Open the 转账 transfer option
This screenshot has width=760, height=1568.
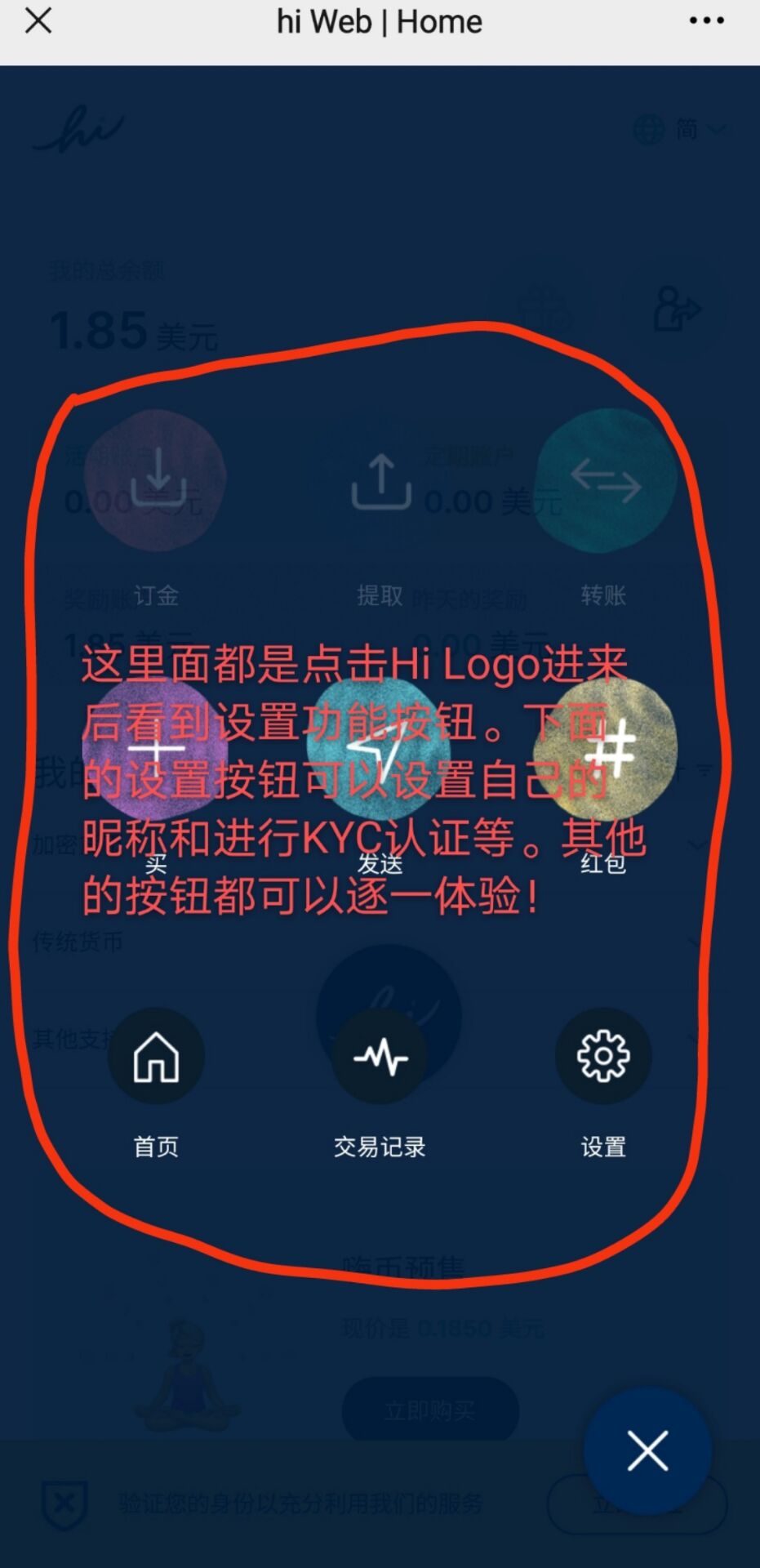605,481
